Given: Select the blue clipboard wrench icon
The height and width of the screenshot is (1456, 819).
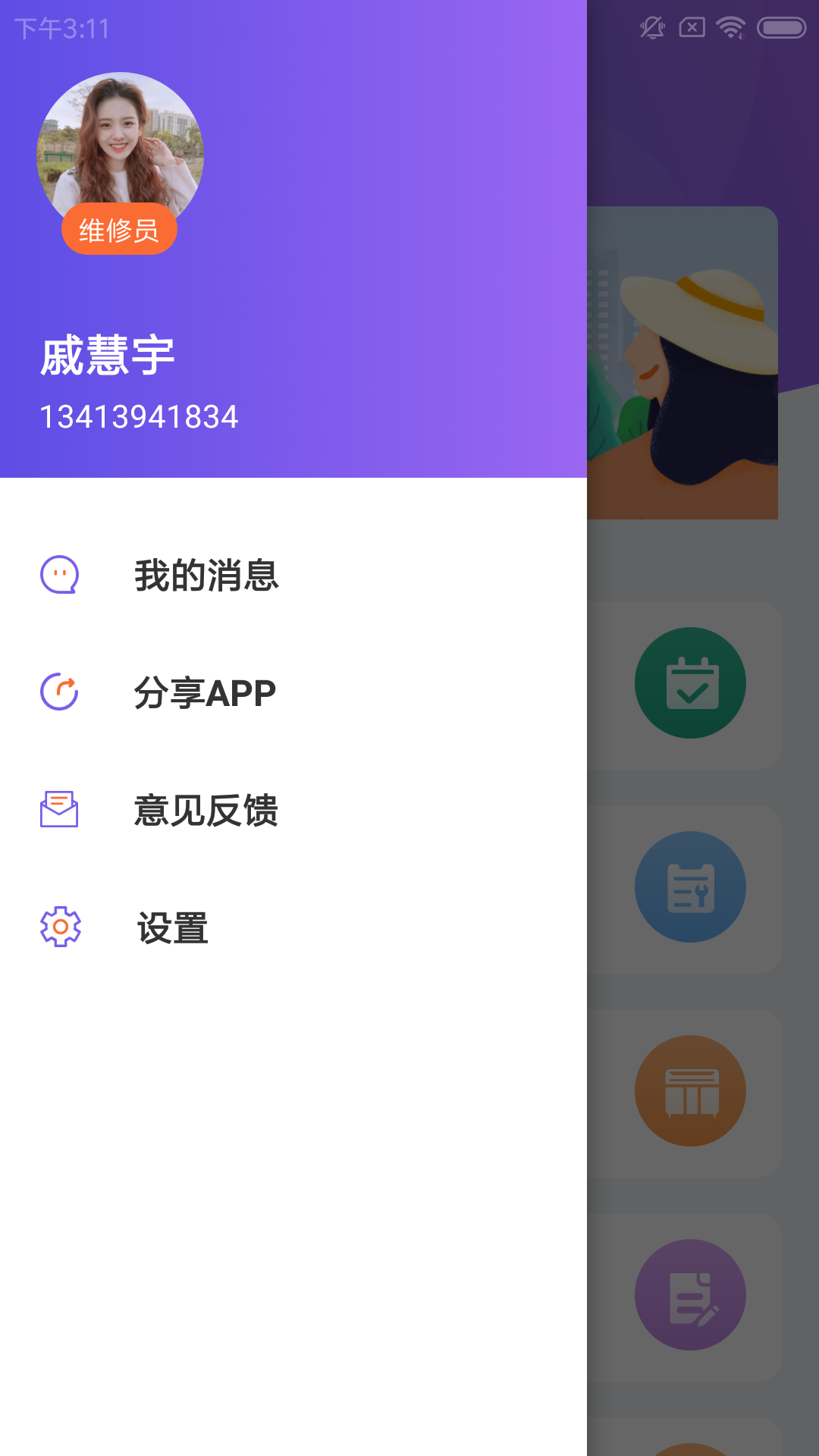Looking at the screenshot, I should coord(691,887).
